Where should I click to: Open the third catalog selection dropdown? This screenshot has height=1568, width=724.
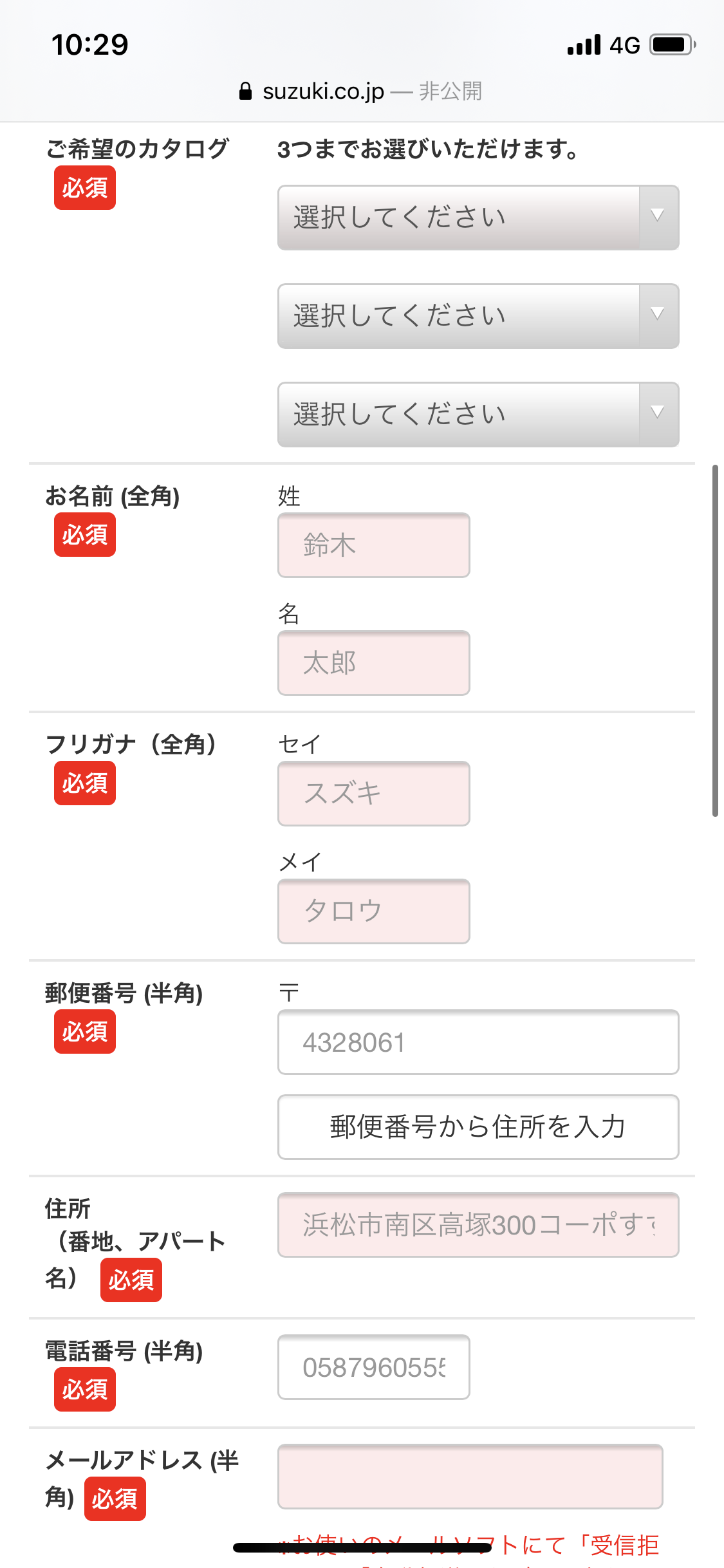[478, 415]
